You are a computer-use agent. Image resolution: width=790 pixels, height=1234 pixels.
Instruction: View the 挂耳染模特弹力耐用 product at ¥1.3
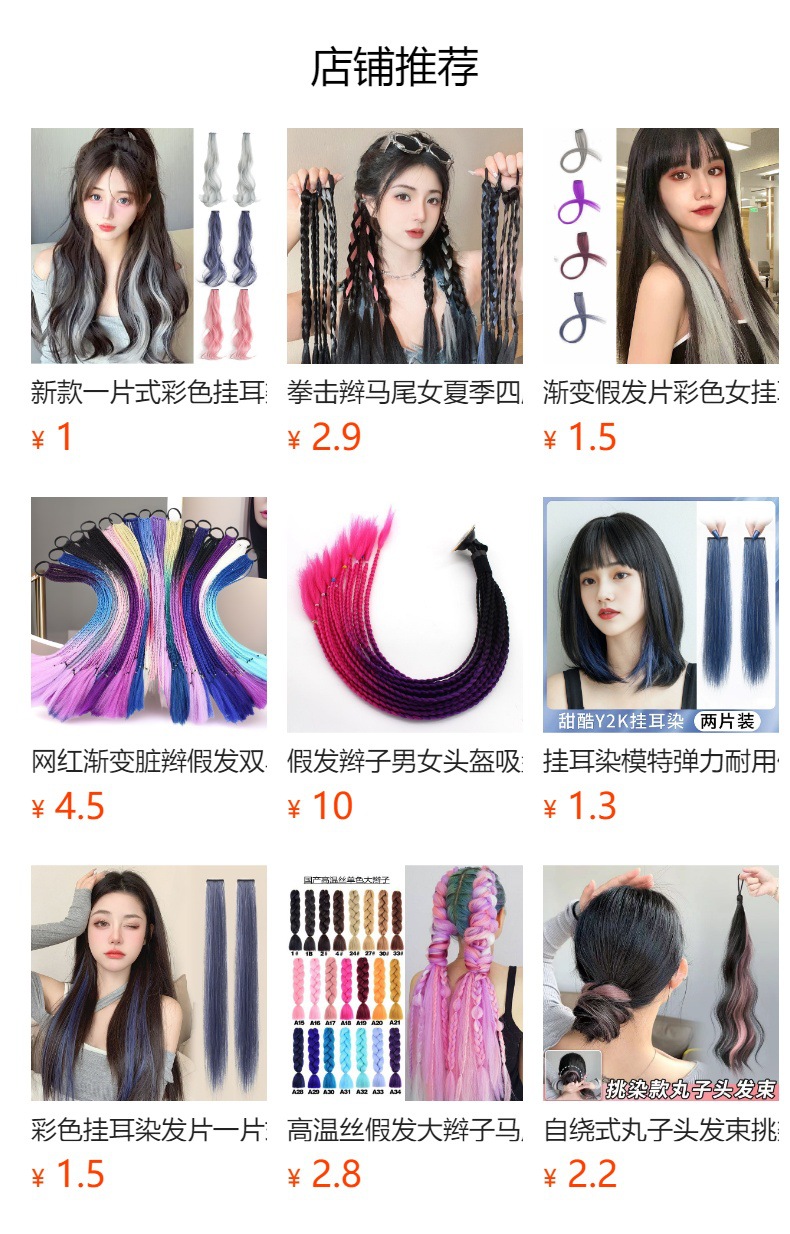click(x=661, y=661)
